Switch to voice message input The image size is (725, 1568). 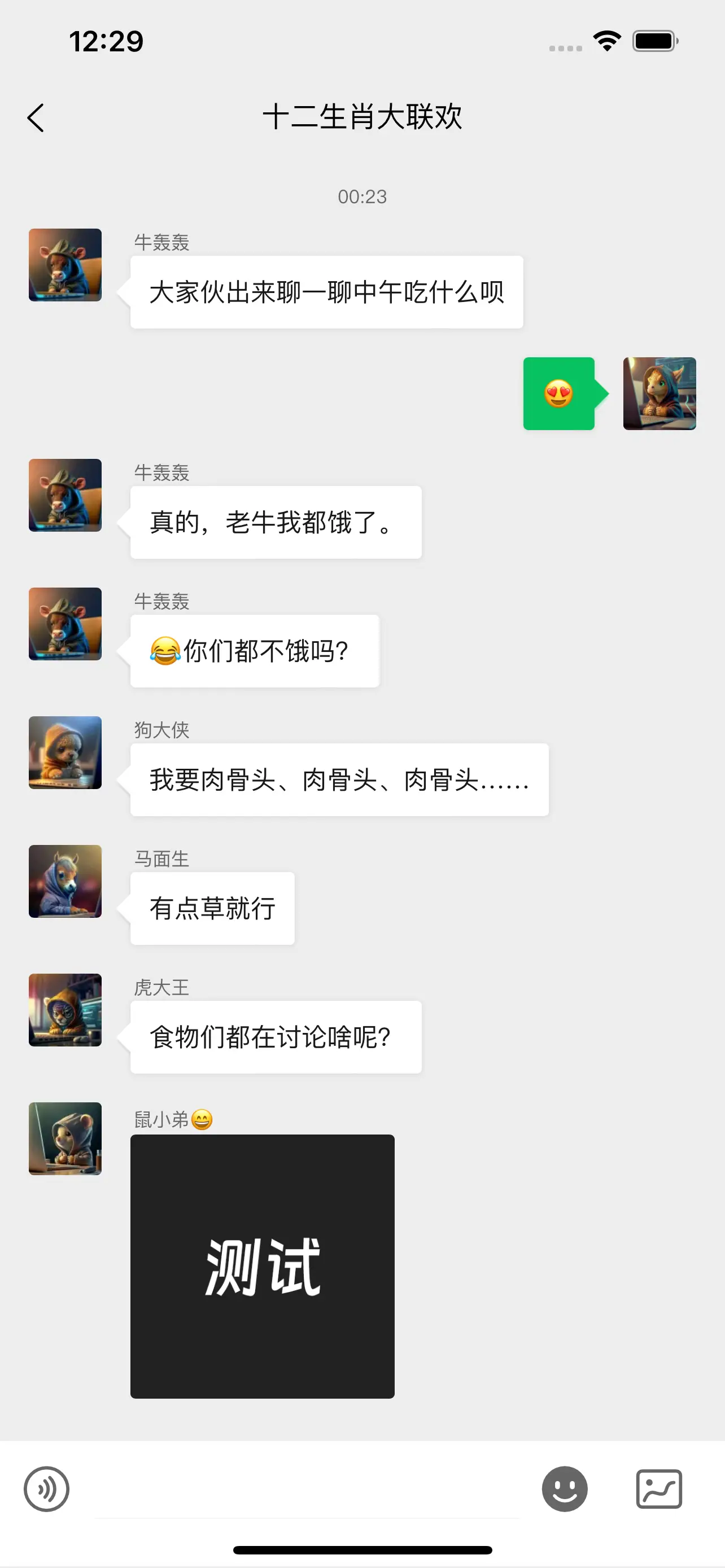pyautogui.click(x=46, y=1489)
